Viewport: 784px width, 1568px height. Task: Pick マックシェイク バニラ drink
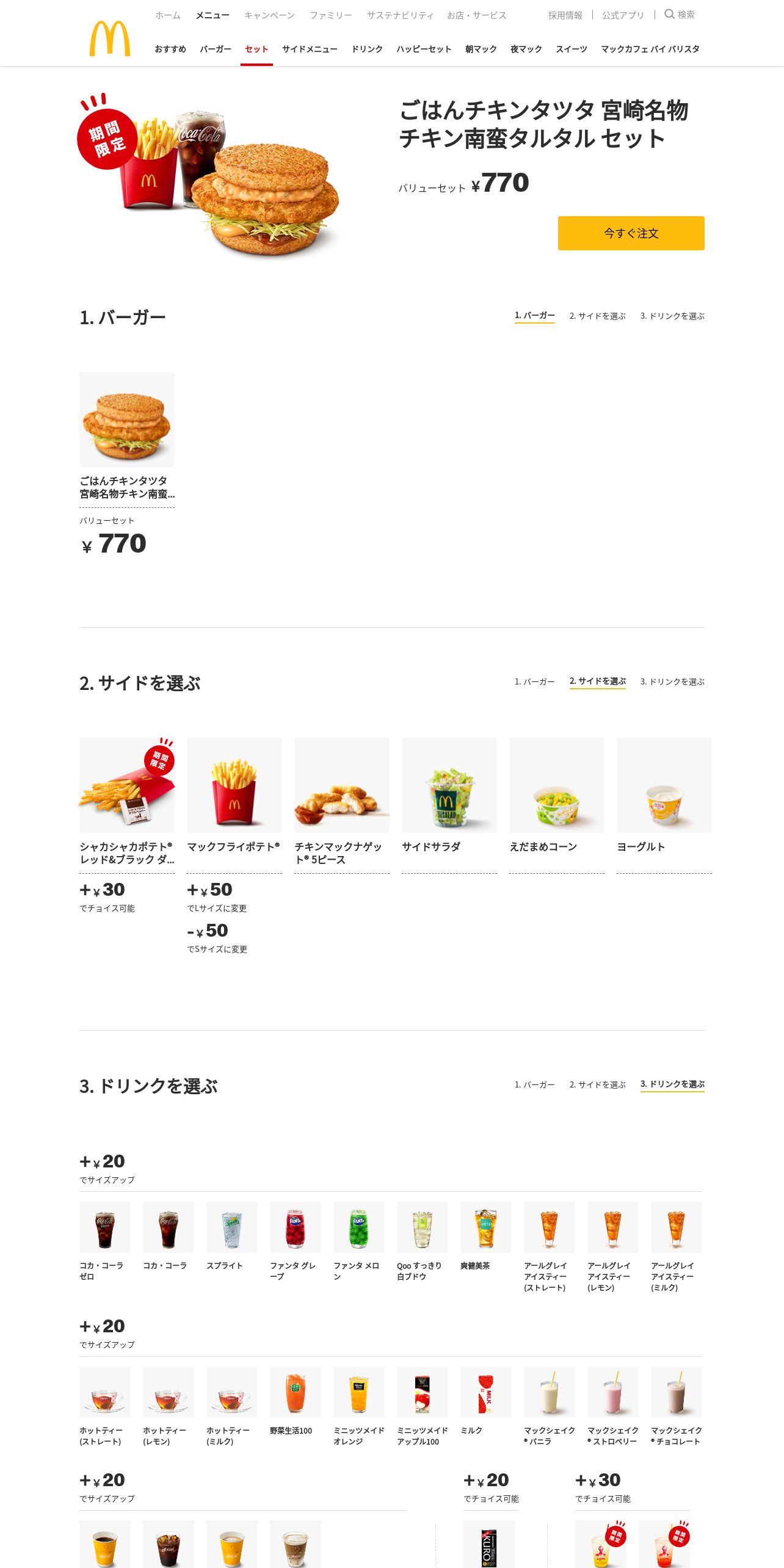pyautogui.click(x=550, y=1393)
